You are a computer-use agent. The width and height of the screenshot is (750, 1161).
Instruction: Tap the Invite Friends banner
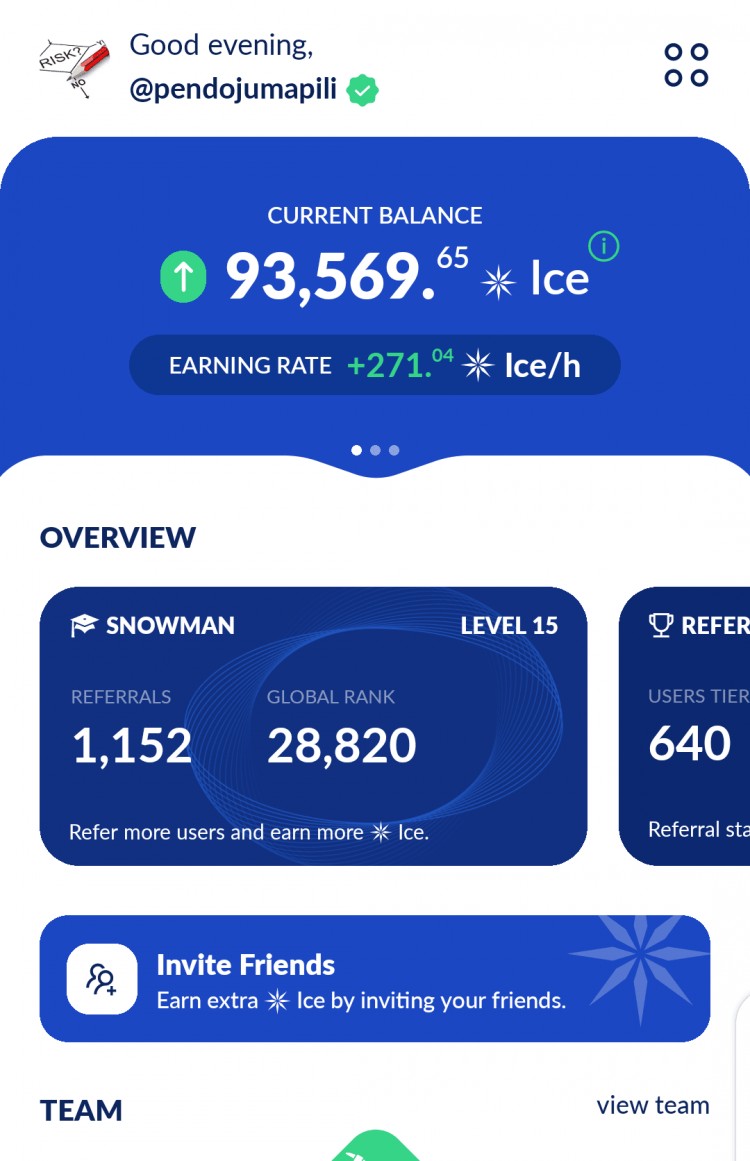click(375, 978)
